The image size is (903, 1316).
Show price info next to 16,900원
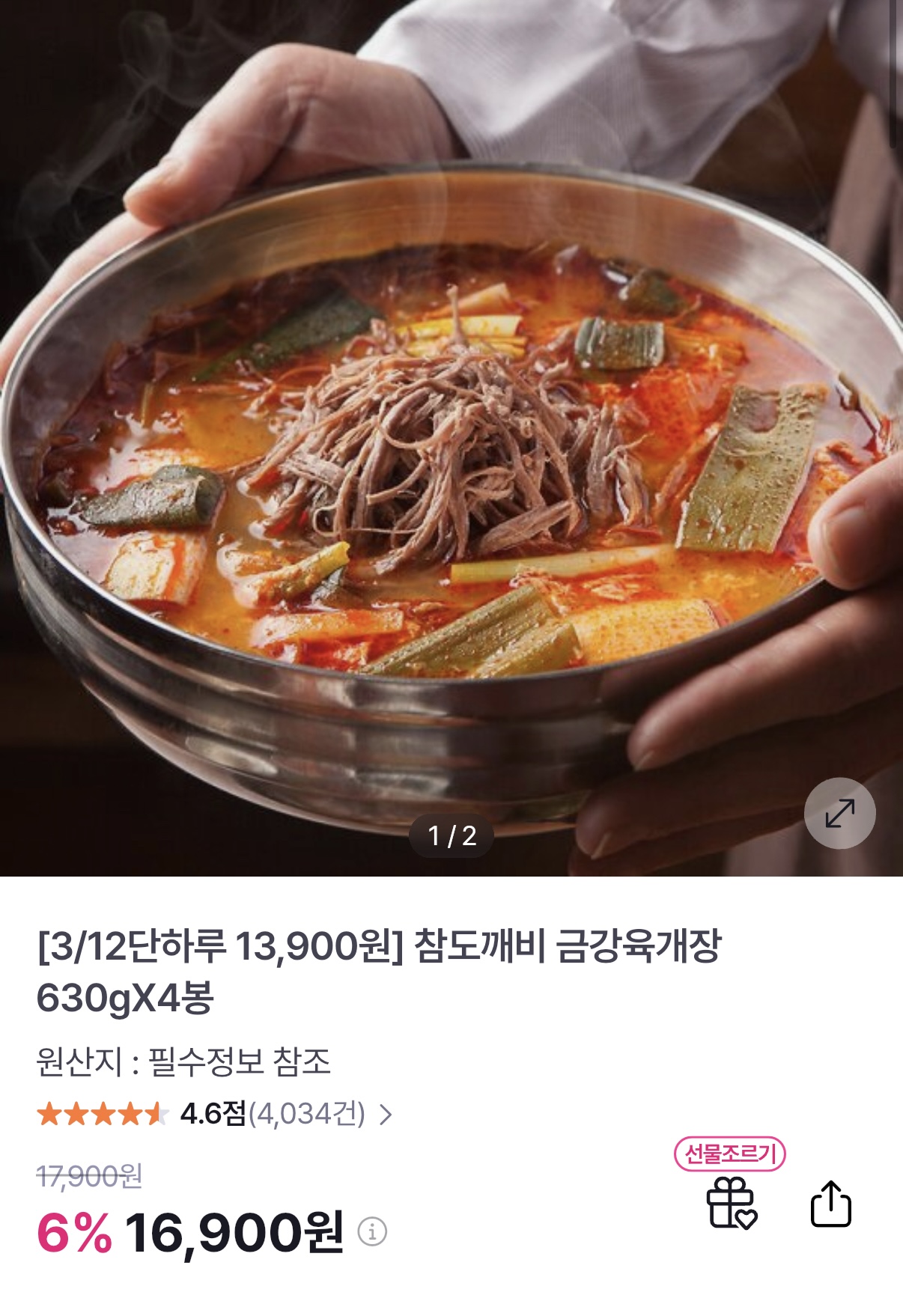[372, 1231]
